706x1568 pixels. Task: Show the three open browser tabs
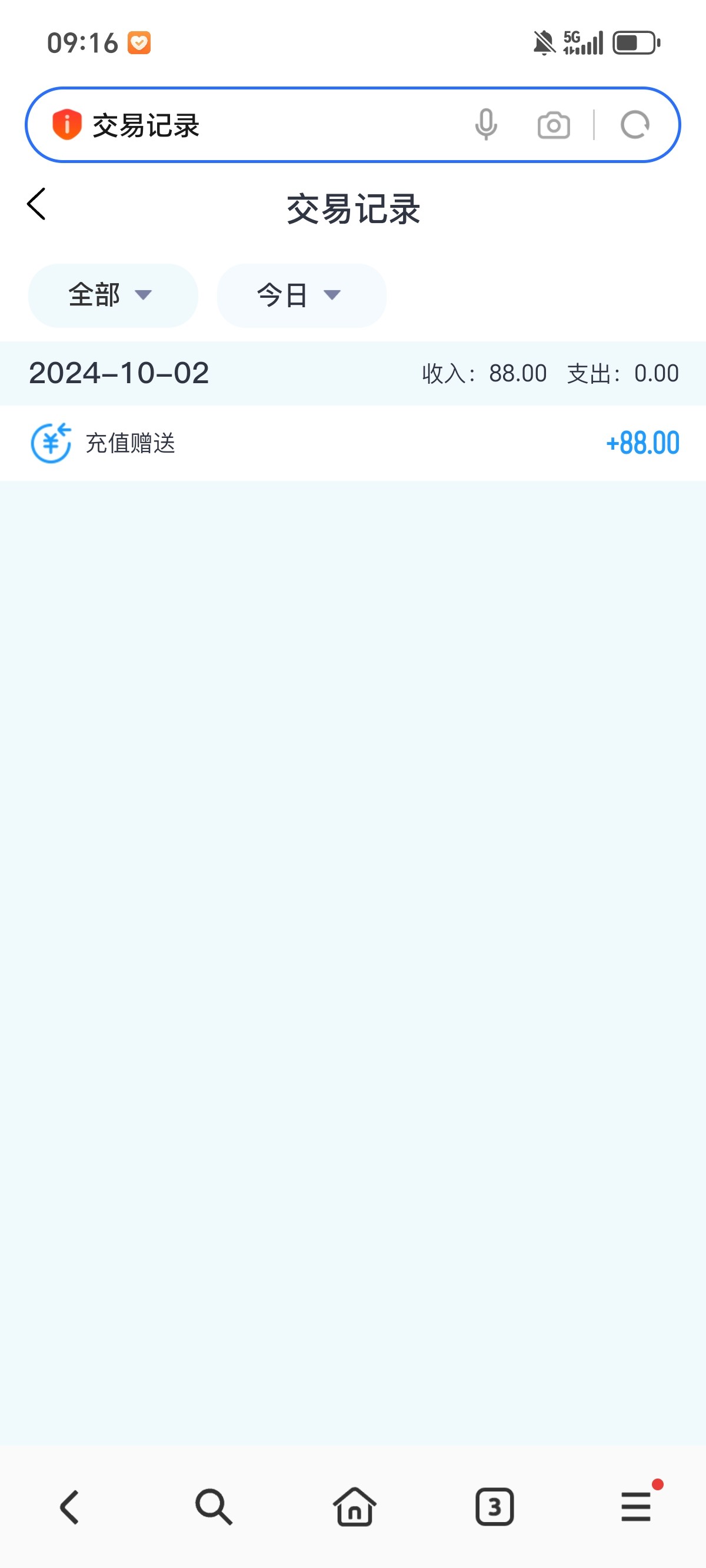[494, 1507]
